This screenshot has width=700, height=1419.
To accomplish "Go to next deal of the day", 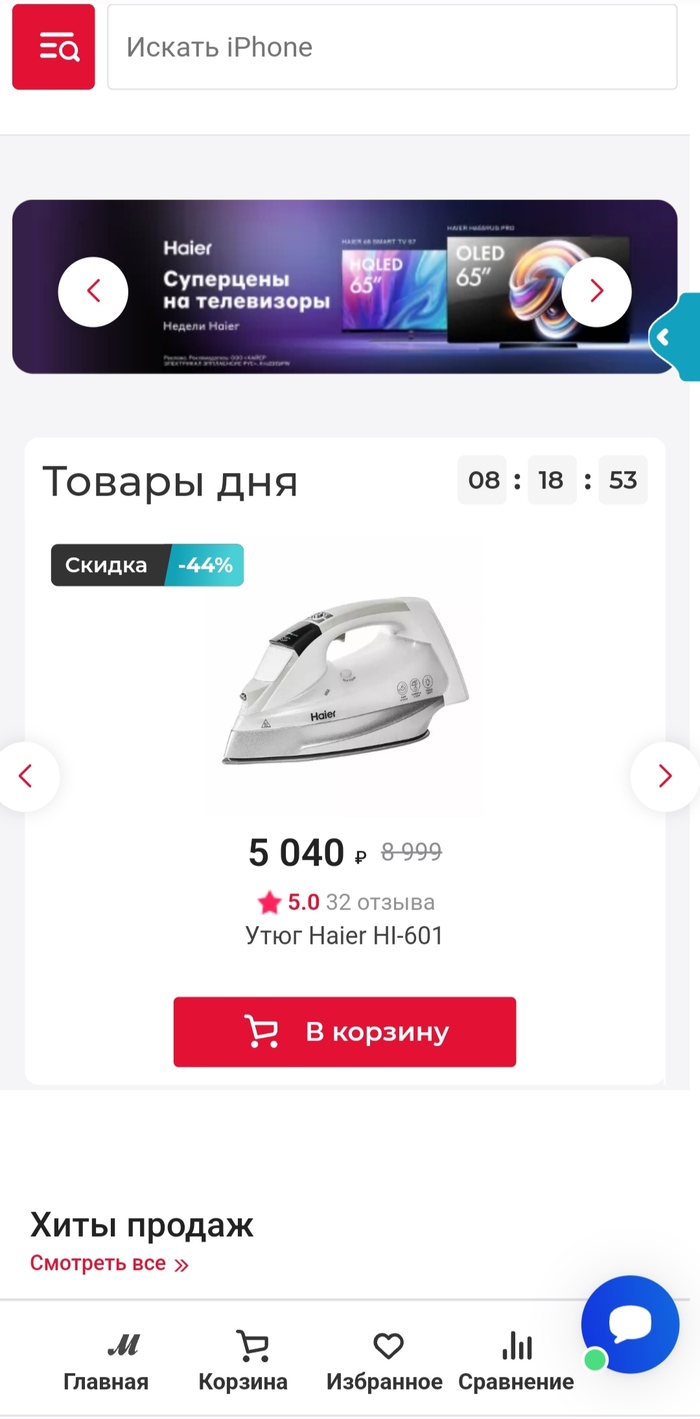I will click(x=665, y=776).
